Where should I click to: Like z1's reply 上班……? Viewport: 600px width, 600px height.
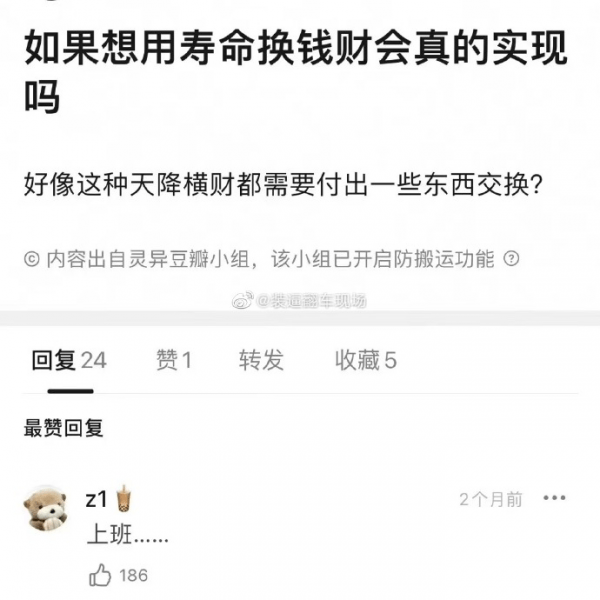(x=101, y=575)
